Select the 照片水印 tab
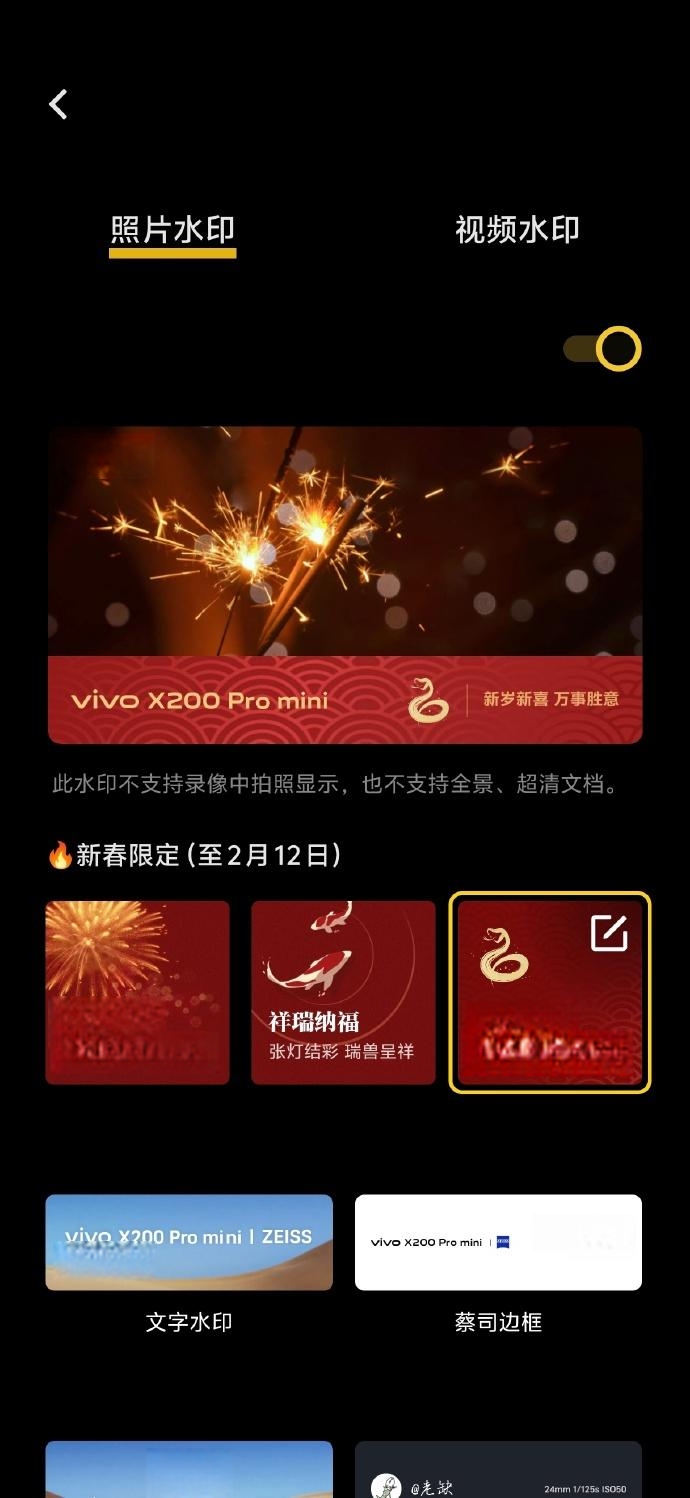 click(172, 230)
